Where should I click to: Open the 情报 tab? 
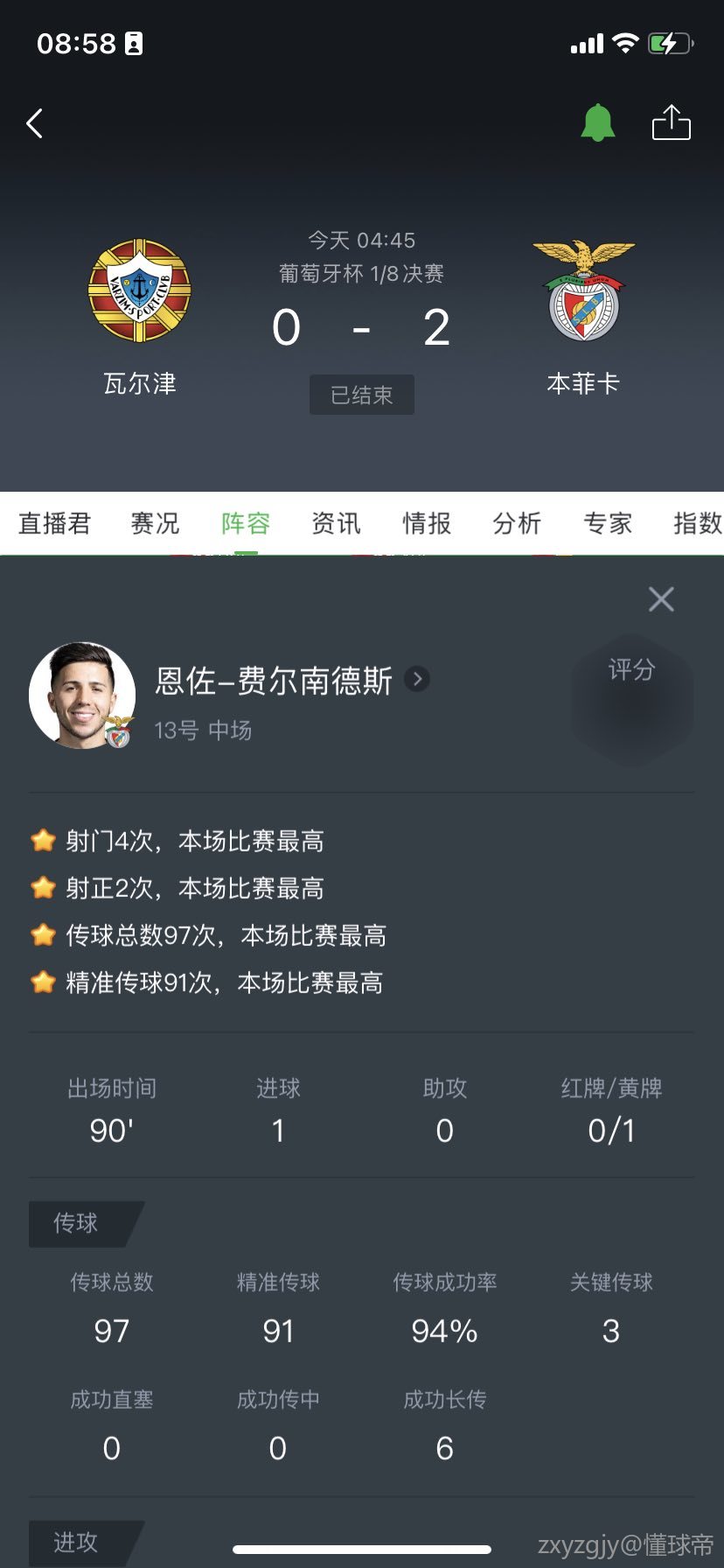click(427, 523)
